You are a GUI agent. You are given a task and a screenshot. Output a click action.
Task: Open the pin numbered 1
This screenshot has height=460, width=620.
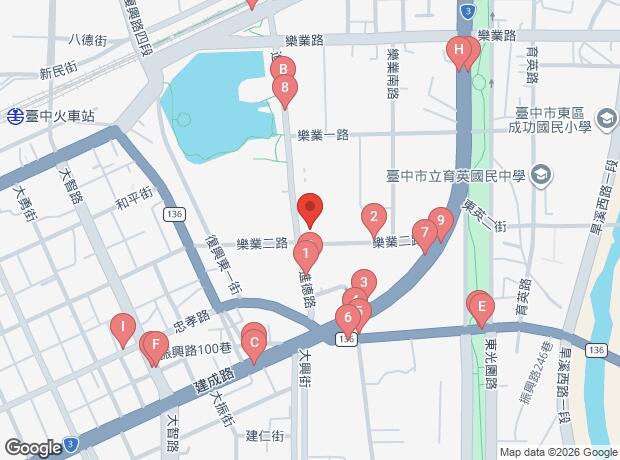tap(305, 252)
